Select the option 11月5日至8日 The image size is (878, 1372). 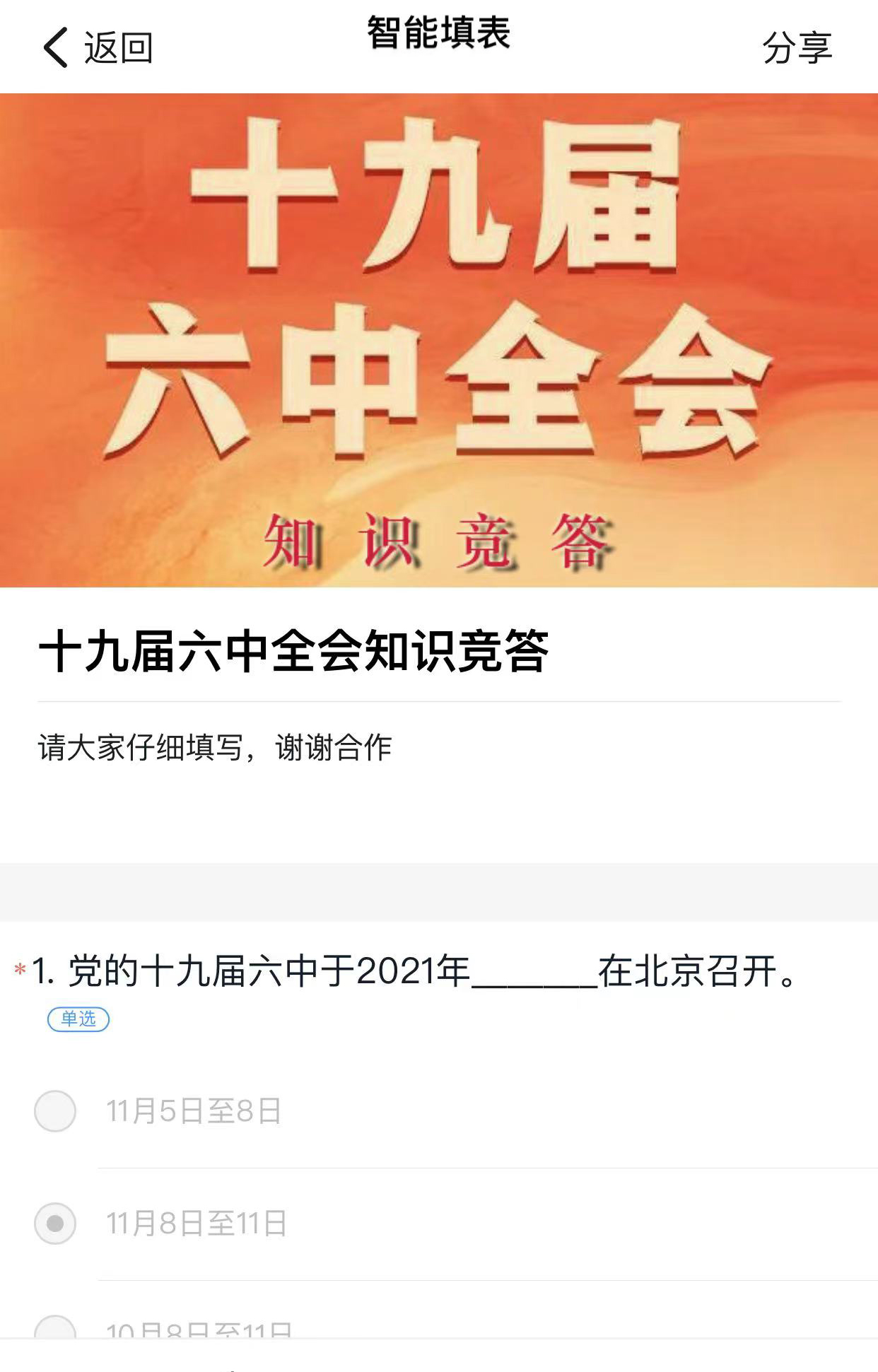[x=55, y=1111]
